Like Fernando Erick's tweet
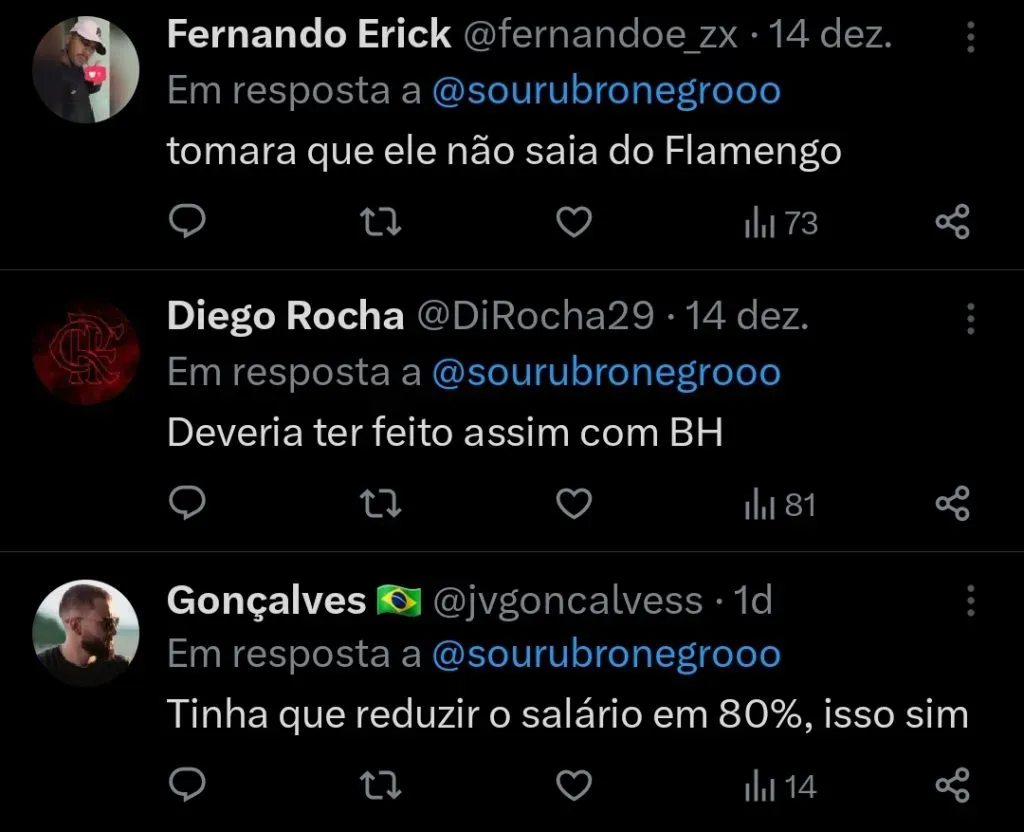This screenshot has width=1024, height=832. pyautogui.click(x=573, y=223)
